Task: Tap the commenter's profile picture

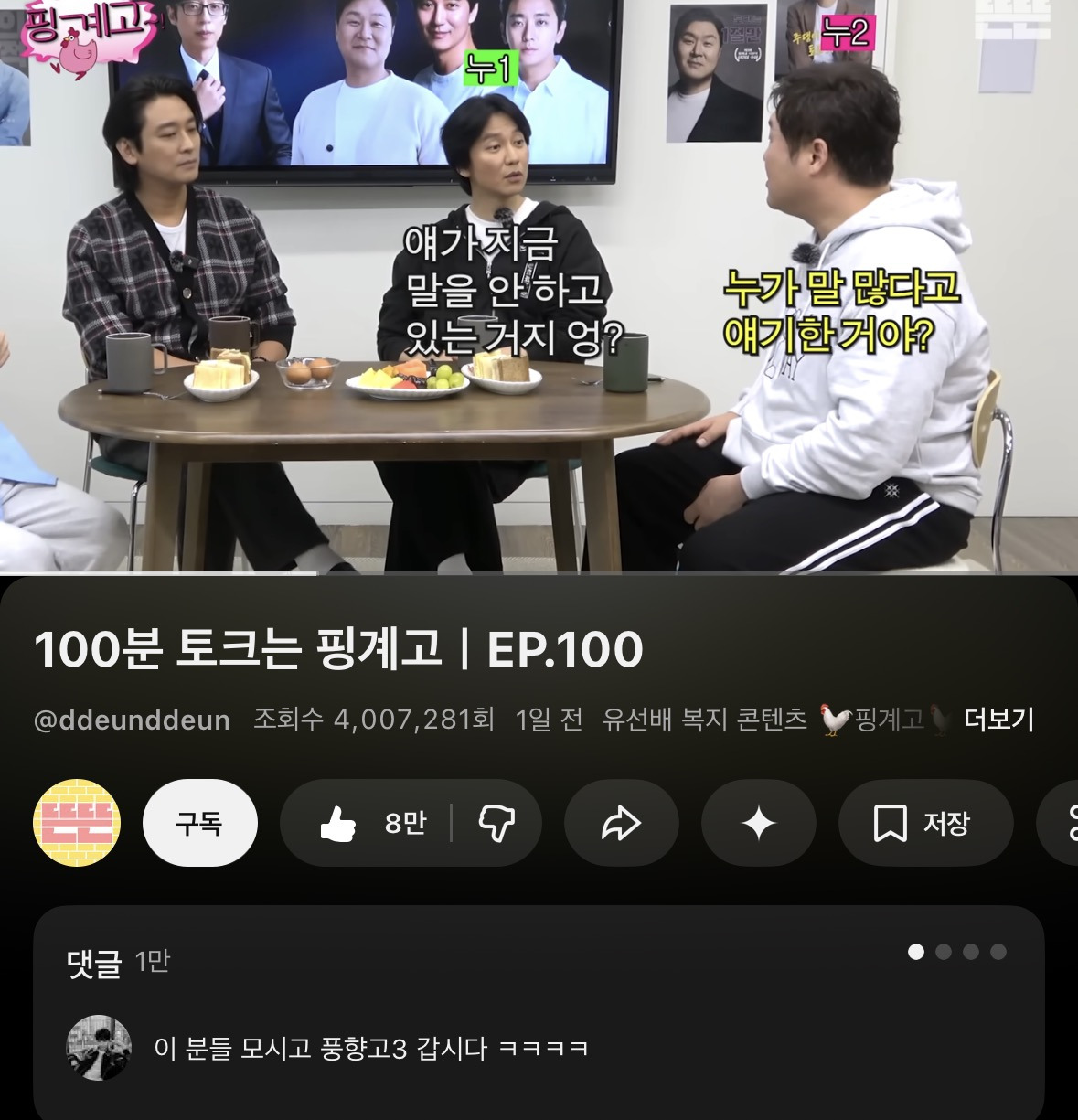Action: [x=99, y=1049]
